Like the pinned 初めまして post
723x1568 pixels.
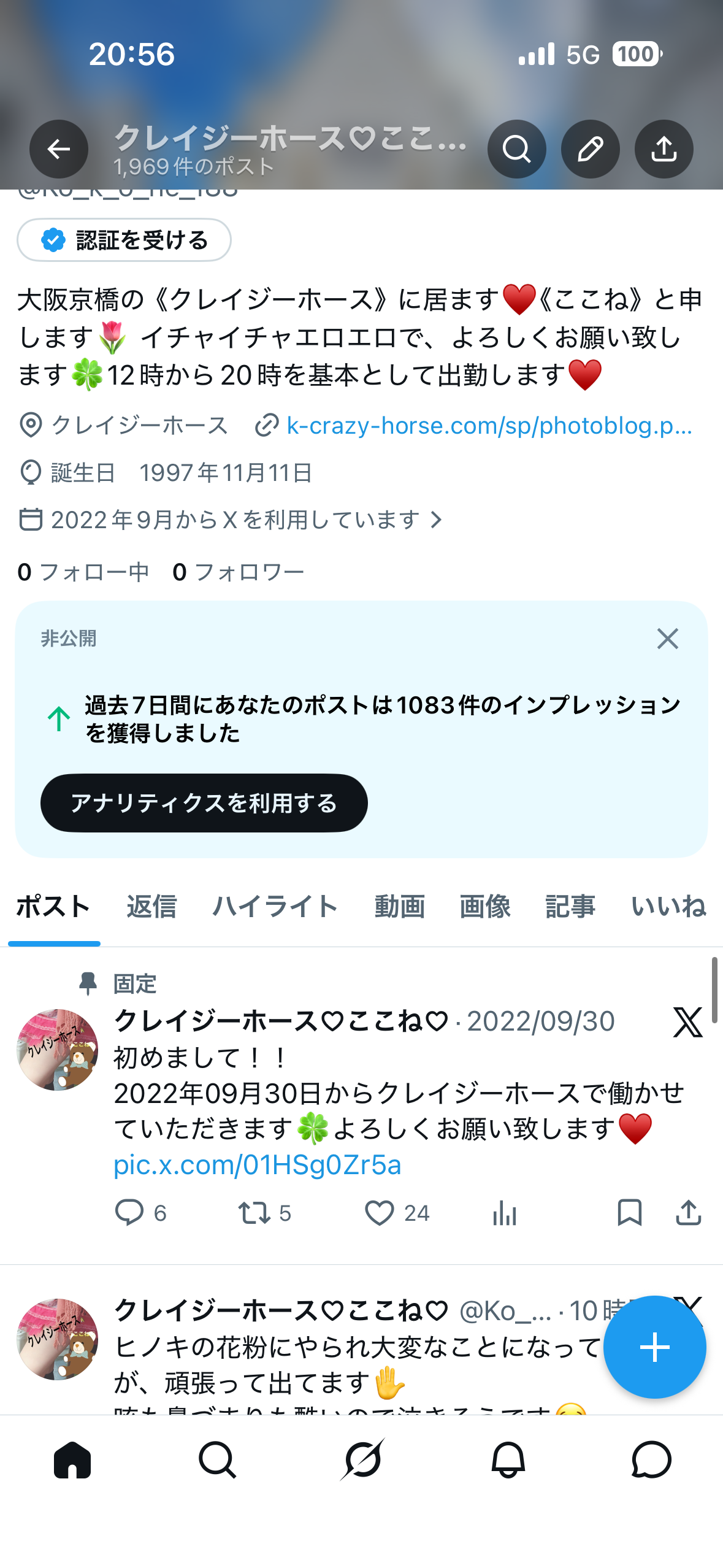point(380,1213)
